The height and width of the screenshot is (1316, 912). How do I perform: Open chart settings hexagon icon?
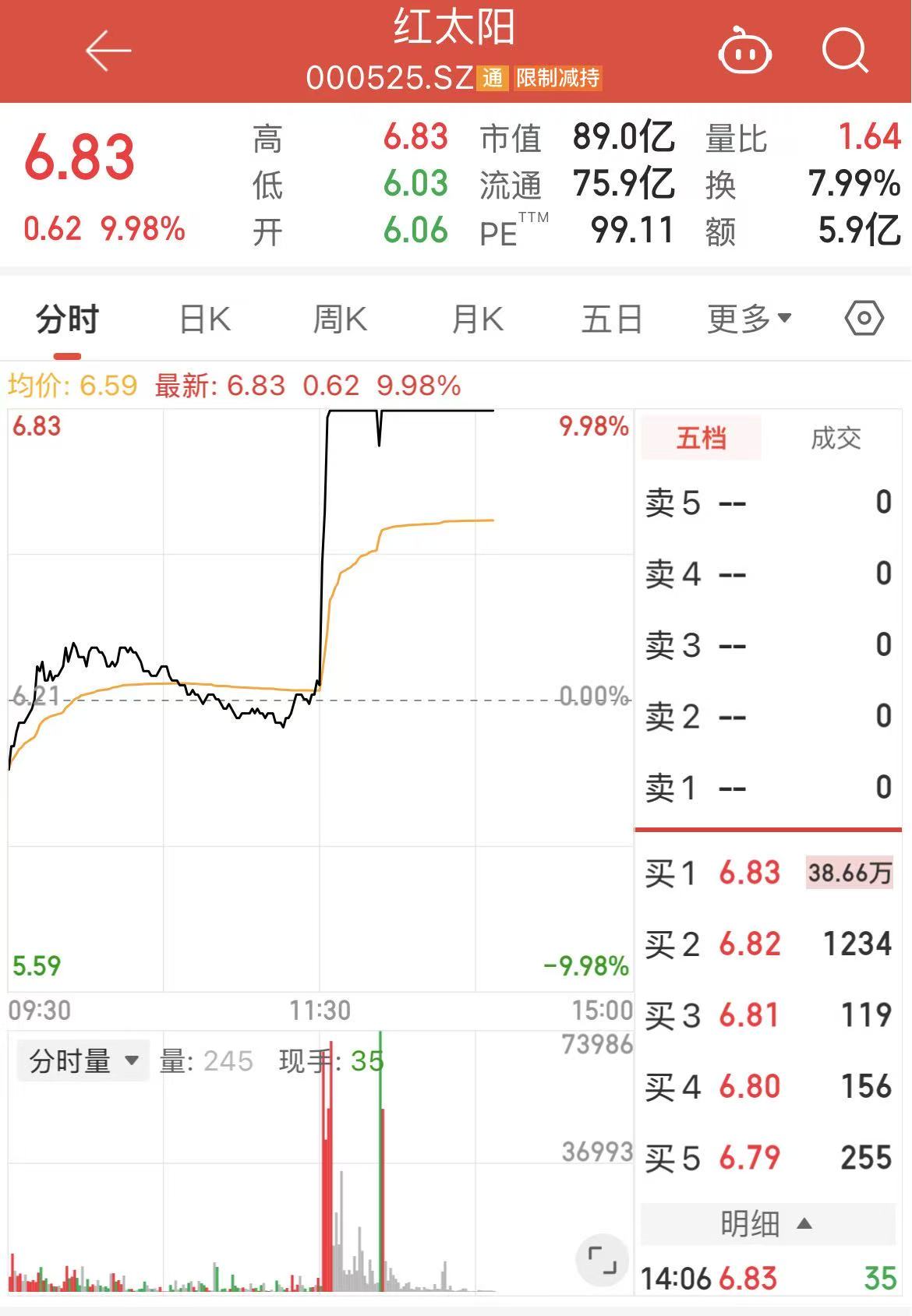point(864,319)
